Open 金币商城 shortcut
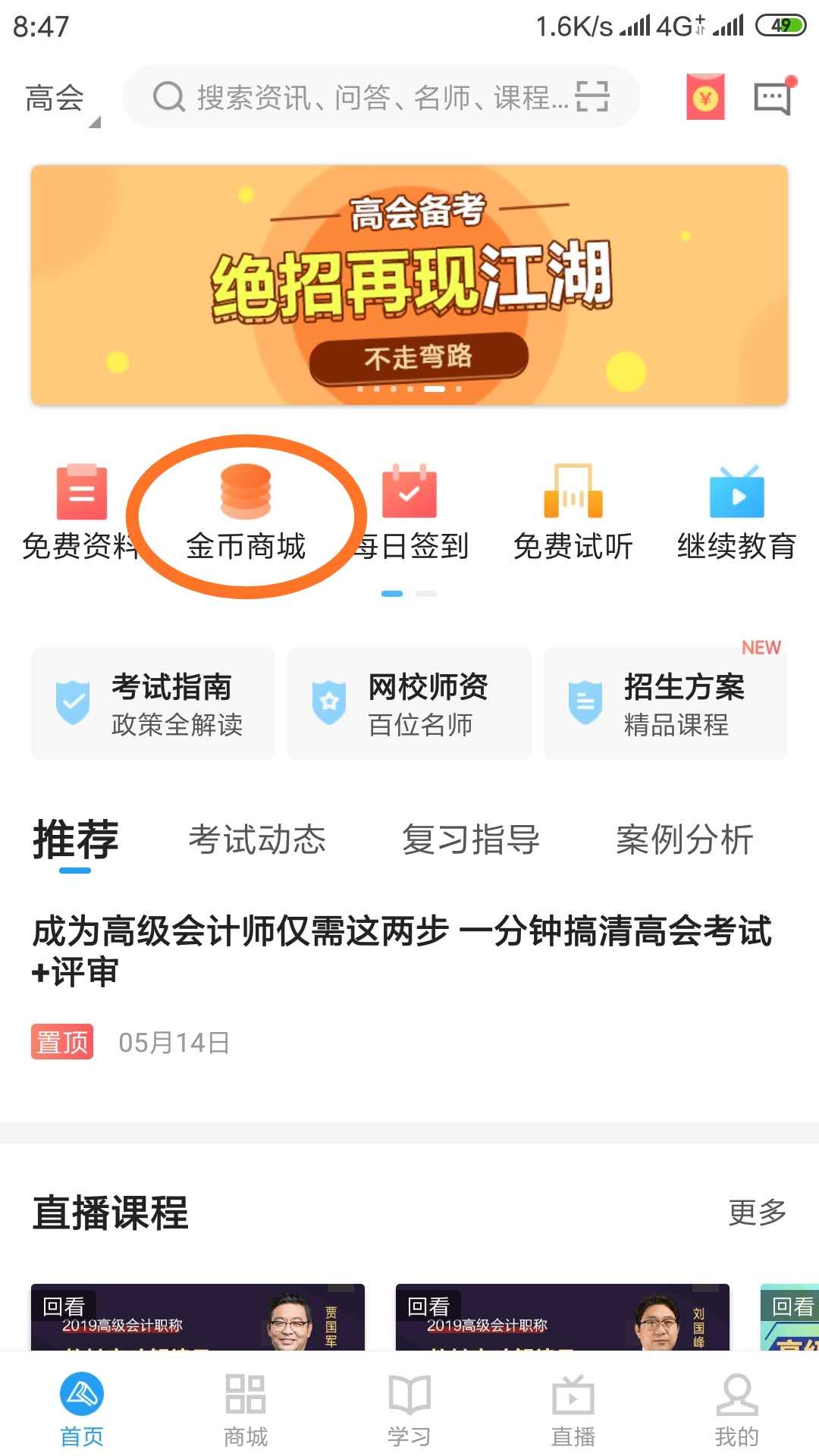The width and height of the screenshot is (819, 1456). [246, 513]
